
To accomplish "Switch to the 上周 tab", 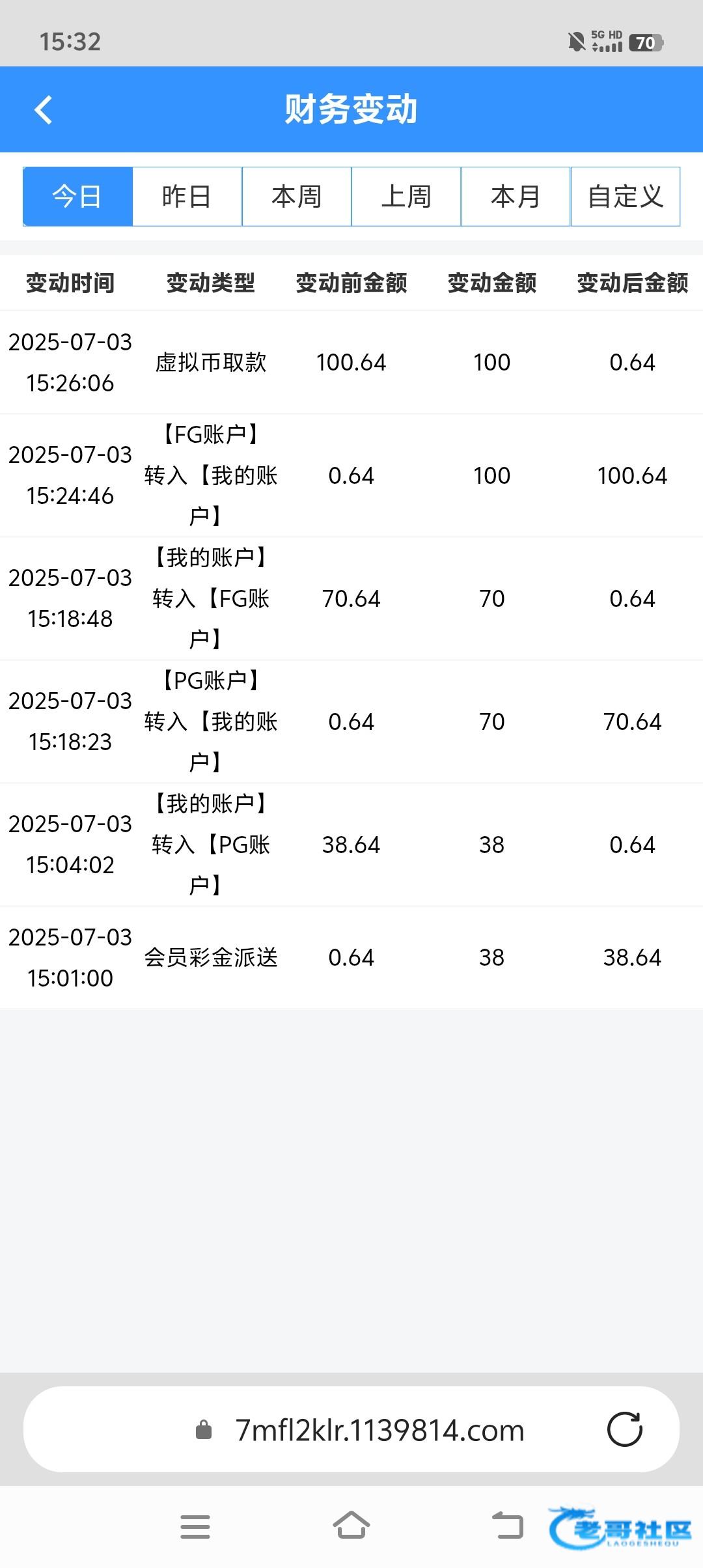I will pyautogui.click(x=406, y=197).
